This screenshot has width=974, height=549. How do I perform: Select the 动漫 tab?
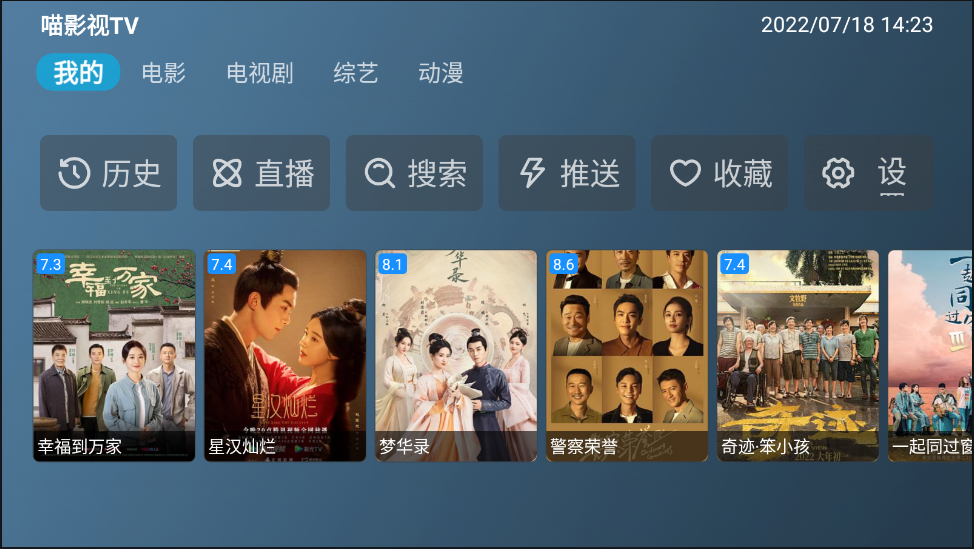(441, 73)
